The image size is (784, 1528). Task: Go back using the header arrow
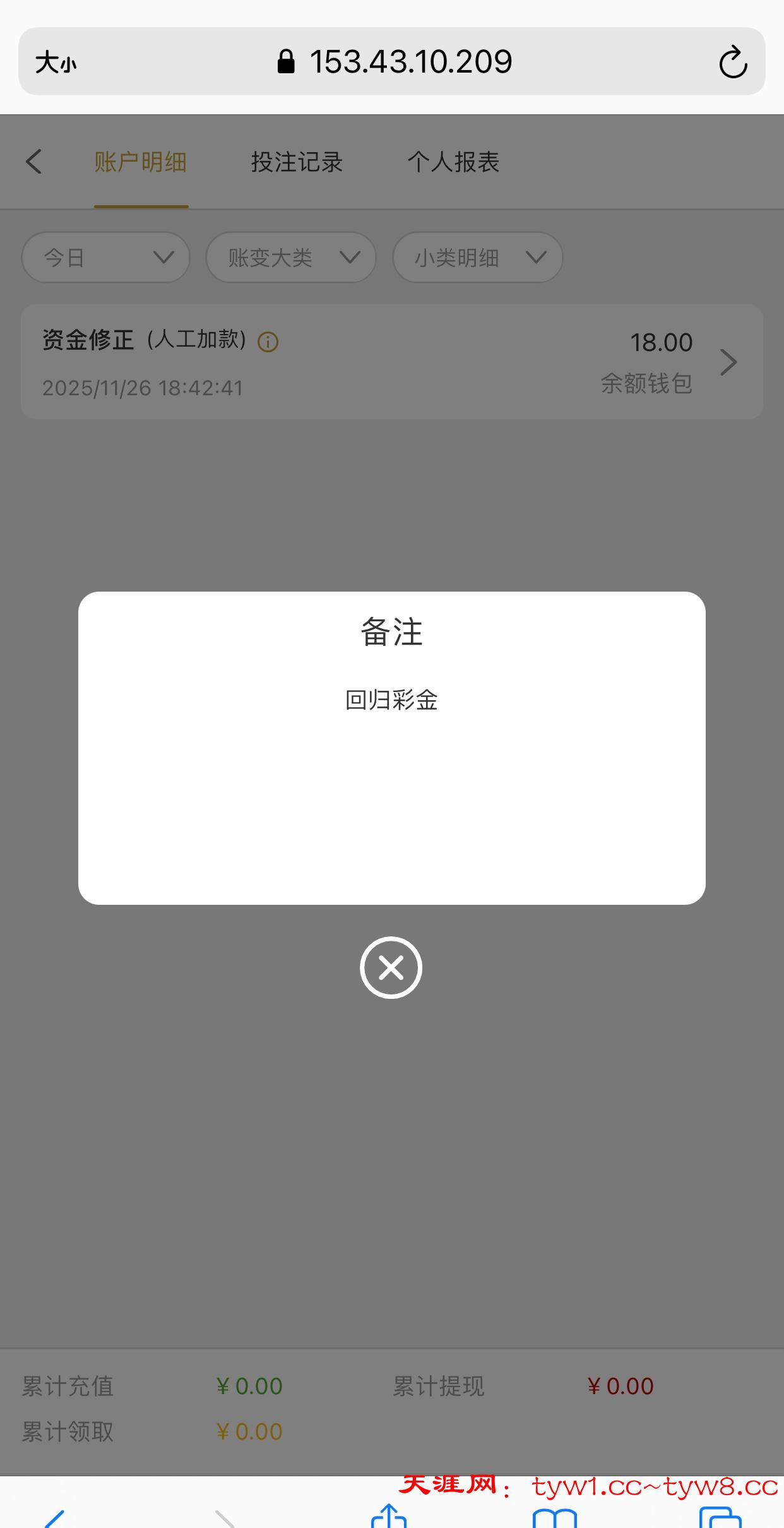(x=34, y=162)
